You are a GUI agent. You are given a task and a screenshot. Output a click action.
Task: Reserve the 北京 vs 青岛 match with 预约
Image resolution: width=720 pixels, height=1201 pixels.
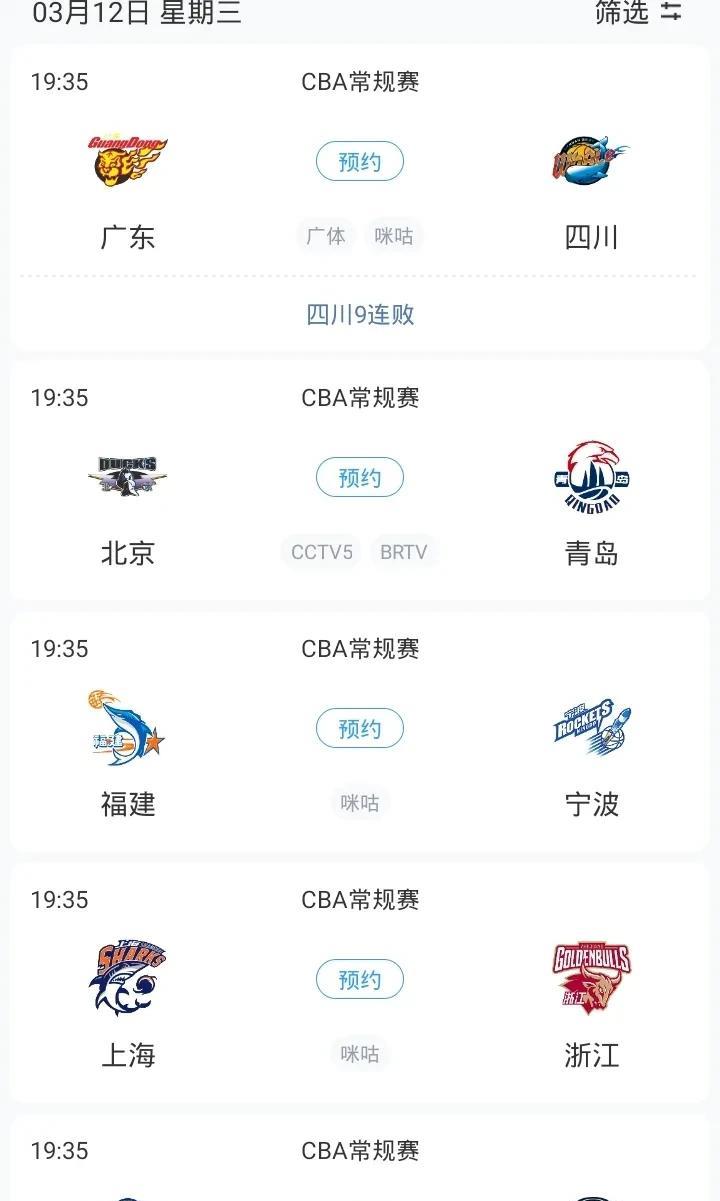click(360, 478)
